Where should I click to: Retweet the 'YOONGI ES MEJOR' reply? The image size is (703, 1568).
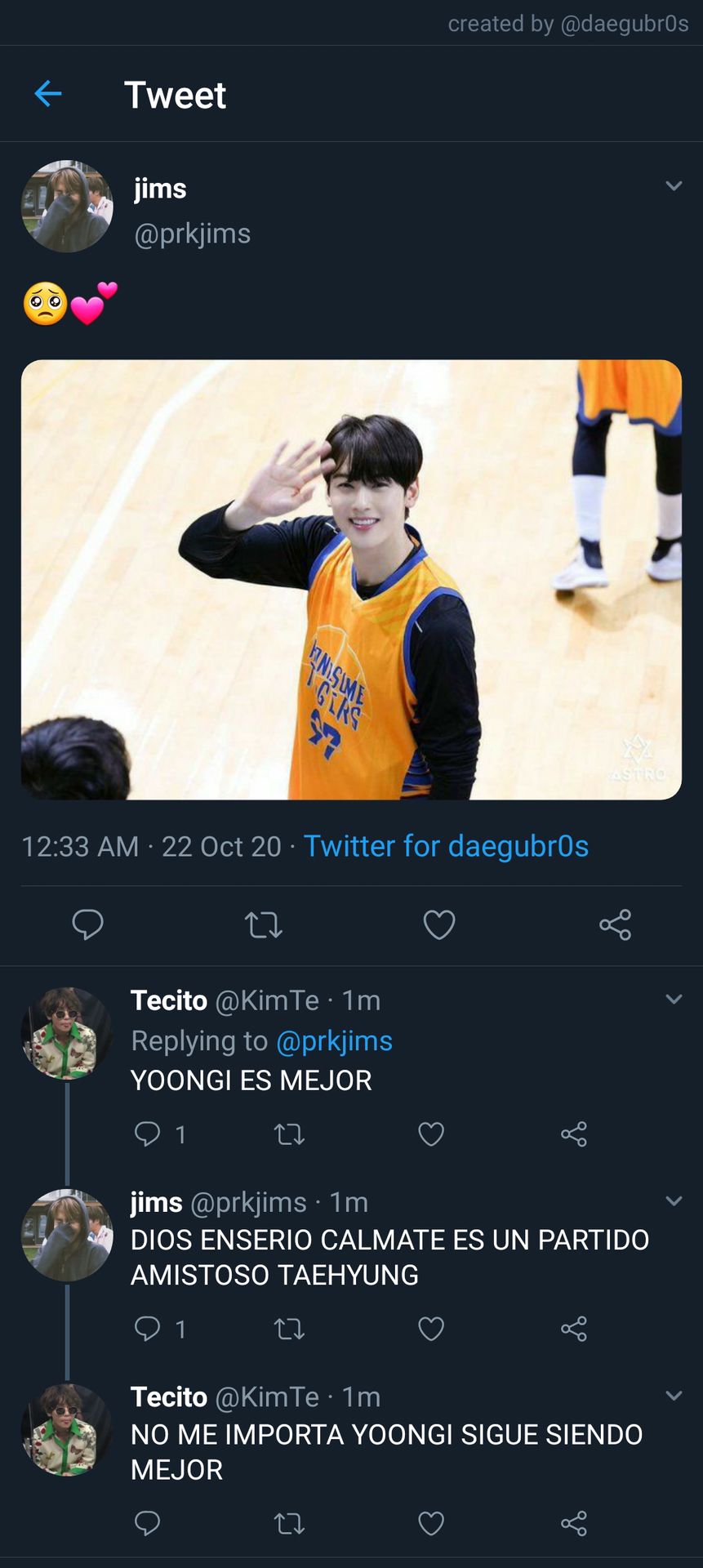pyautogui.click(x=289, y=1134)
